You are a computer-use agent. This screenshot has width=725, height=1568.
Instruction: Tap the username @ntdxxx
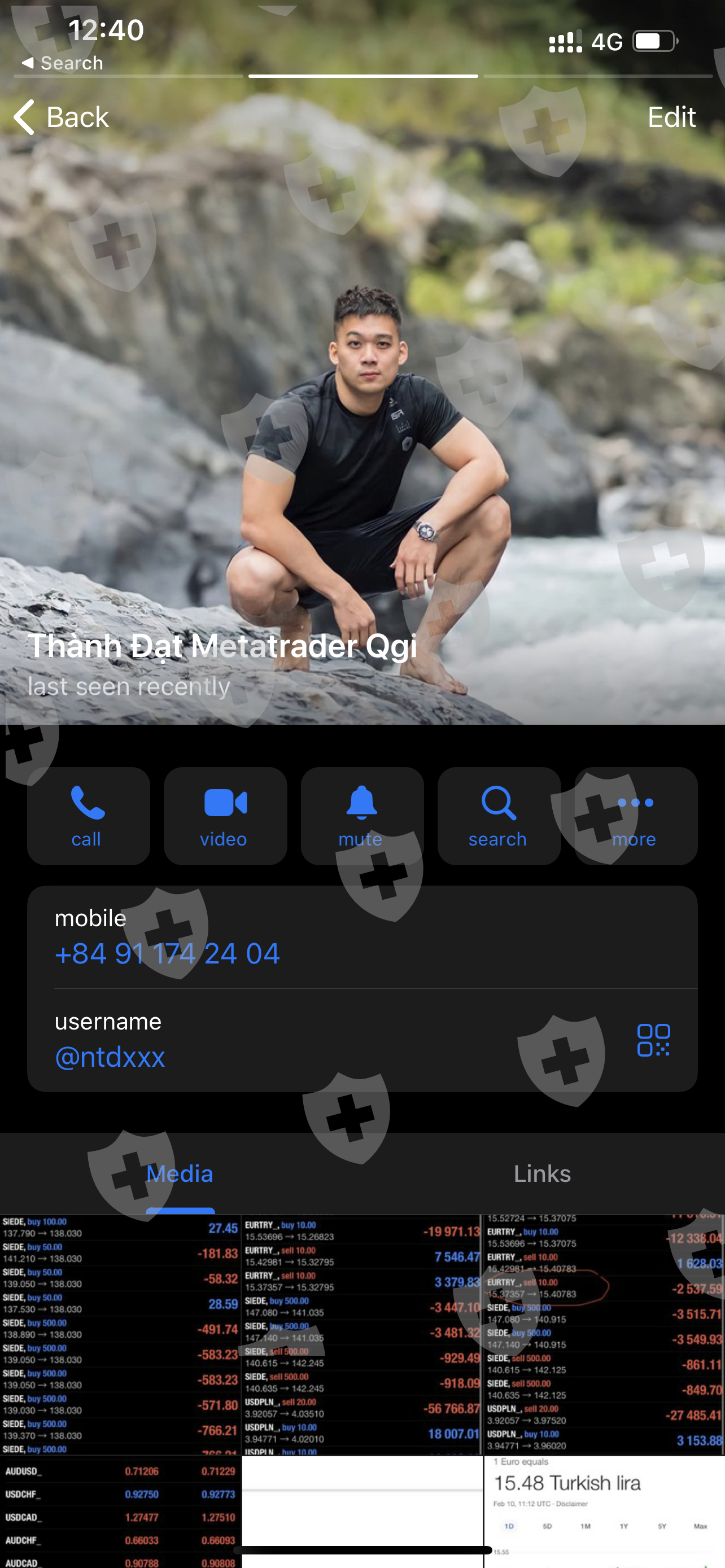tap(110, 1057)
